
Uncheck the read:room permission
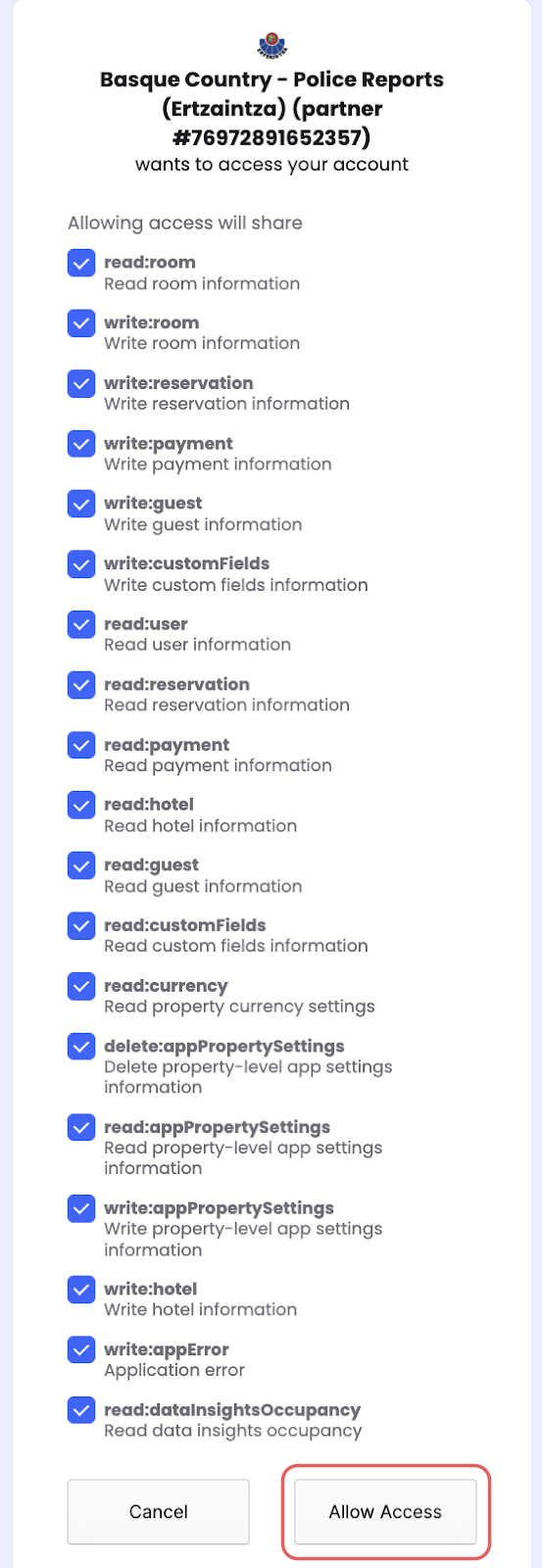click(x=81, y=263)
